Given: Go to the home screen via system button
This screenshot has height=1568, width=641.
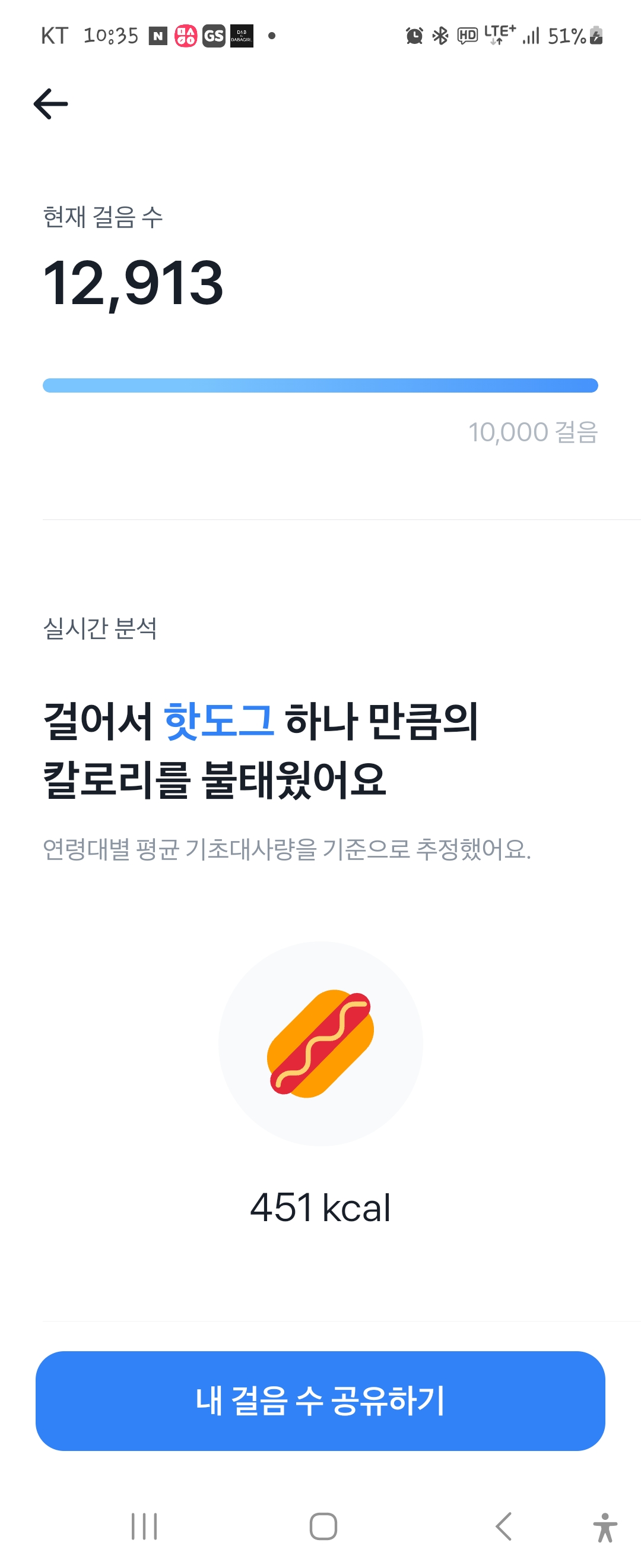Looking at the screenshot, I should 323,1526.
